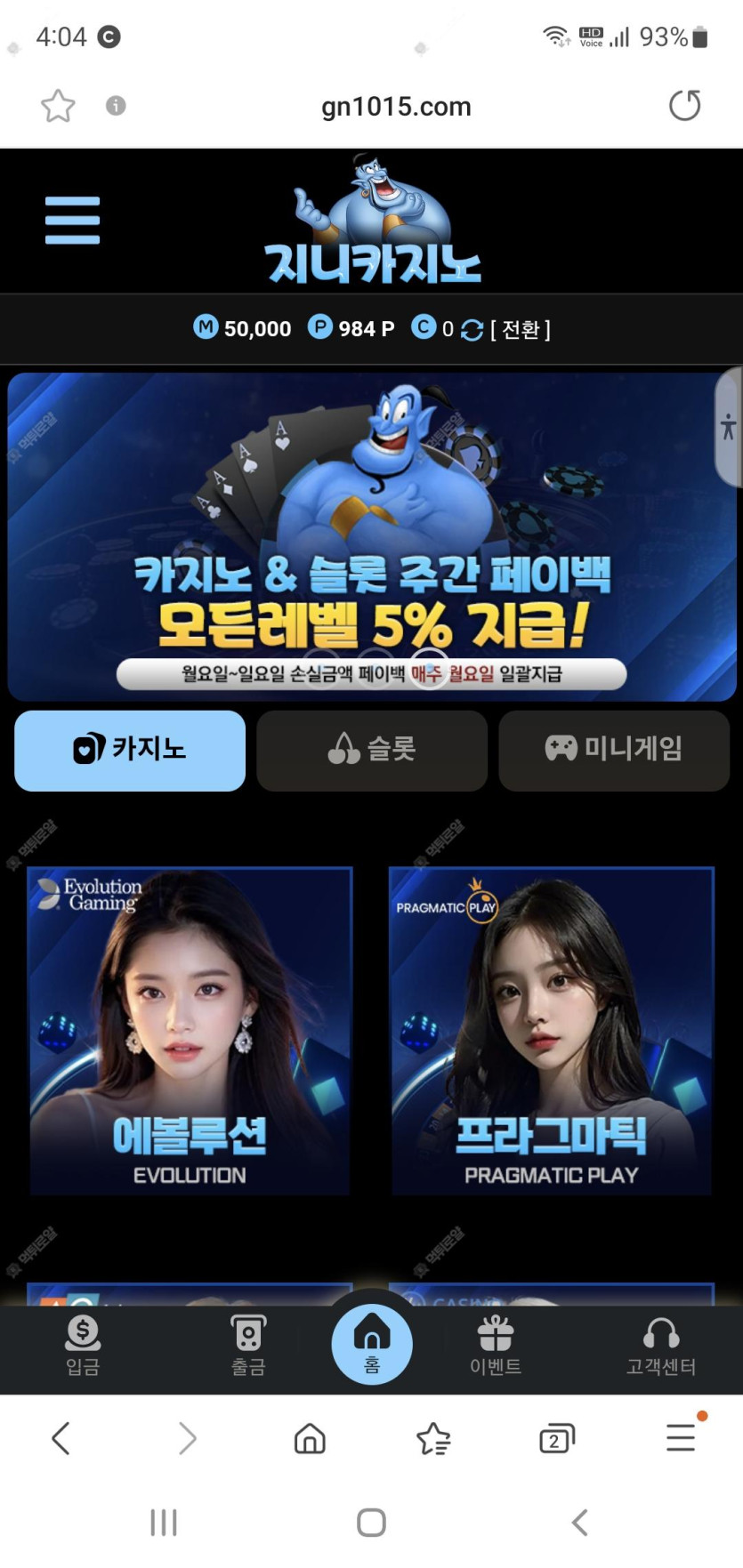Go to 출금 withdrawal page
The height and width of the screenshot is (1568, 743).
click(248, 1346)
